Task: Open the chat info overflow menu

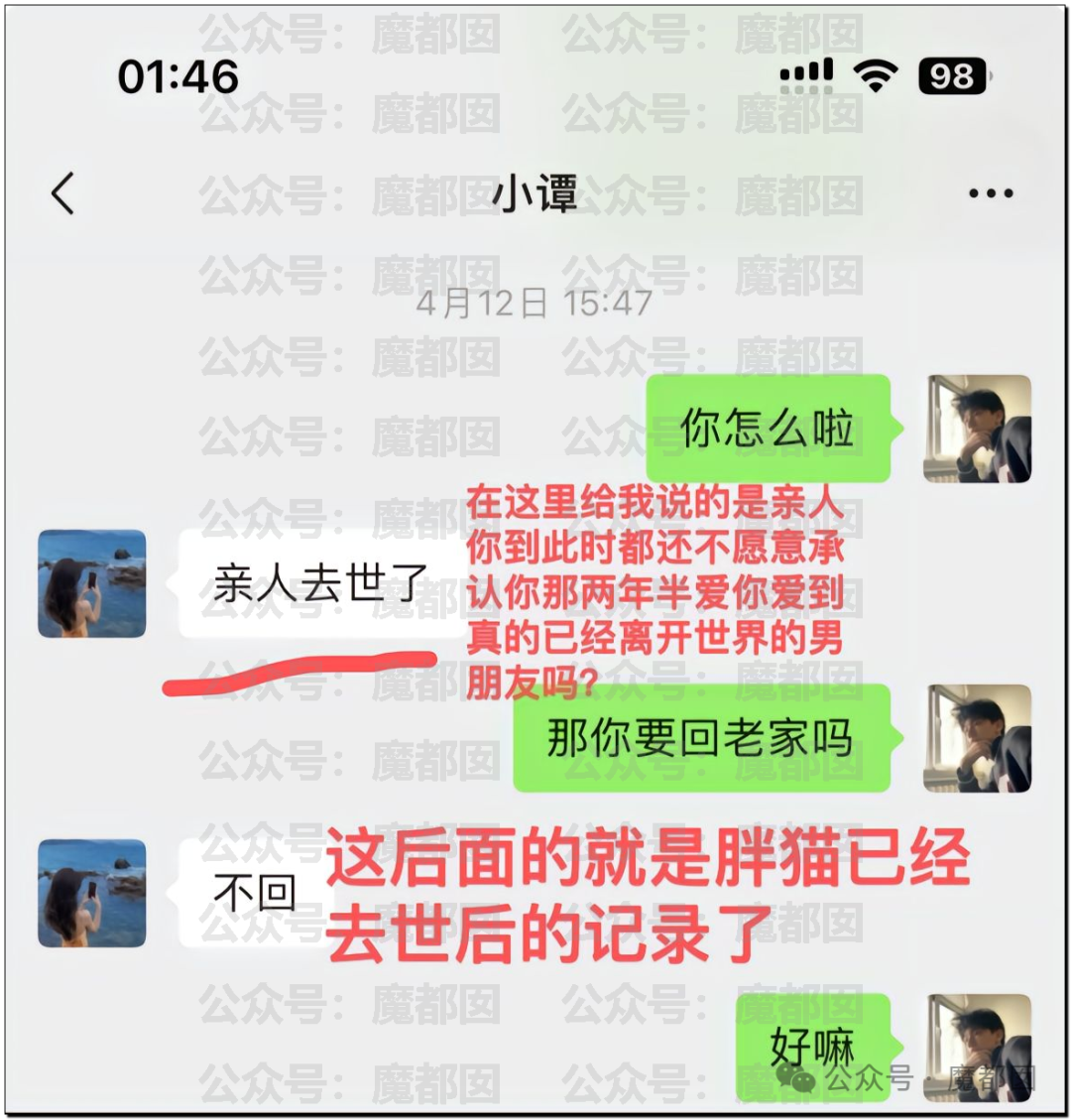Action: coord(990,194)
